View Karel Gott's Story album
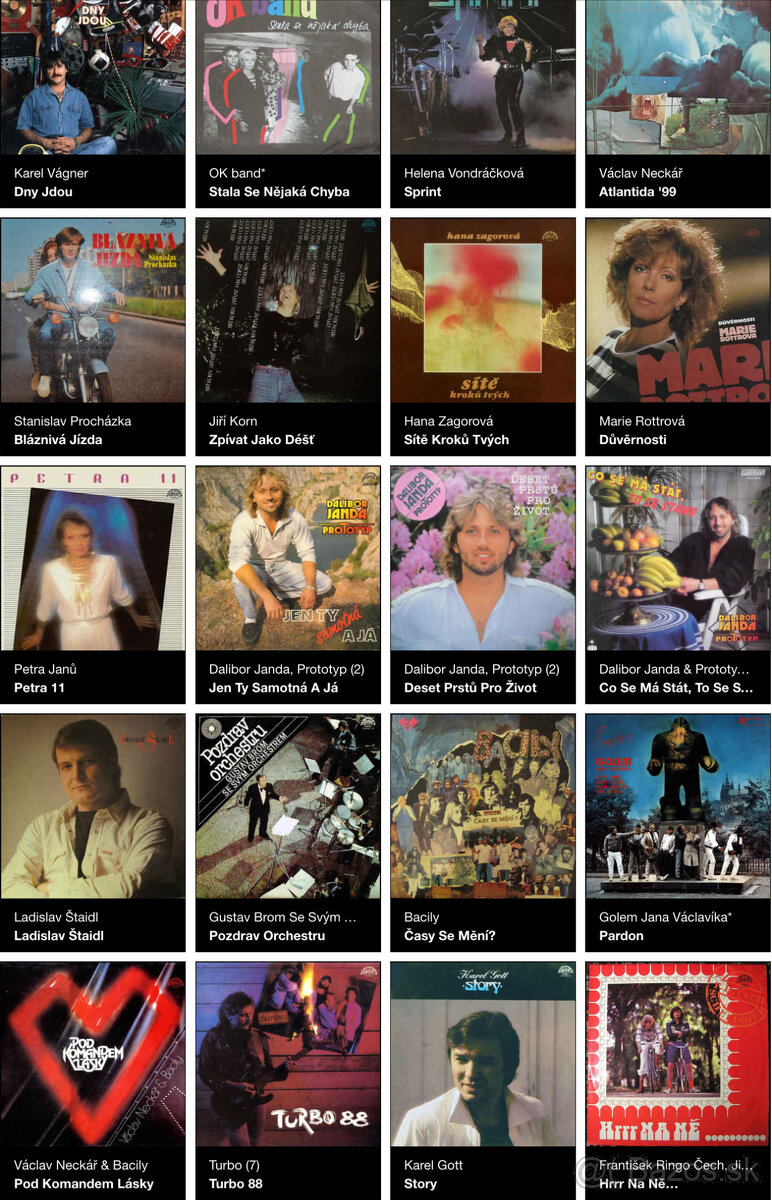 (x=483, y=1054)
